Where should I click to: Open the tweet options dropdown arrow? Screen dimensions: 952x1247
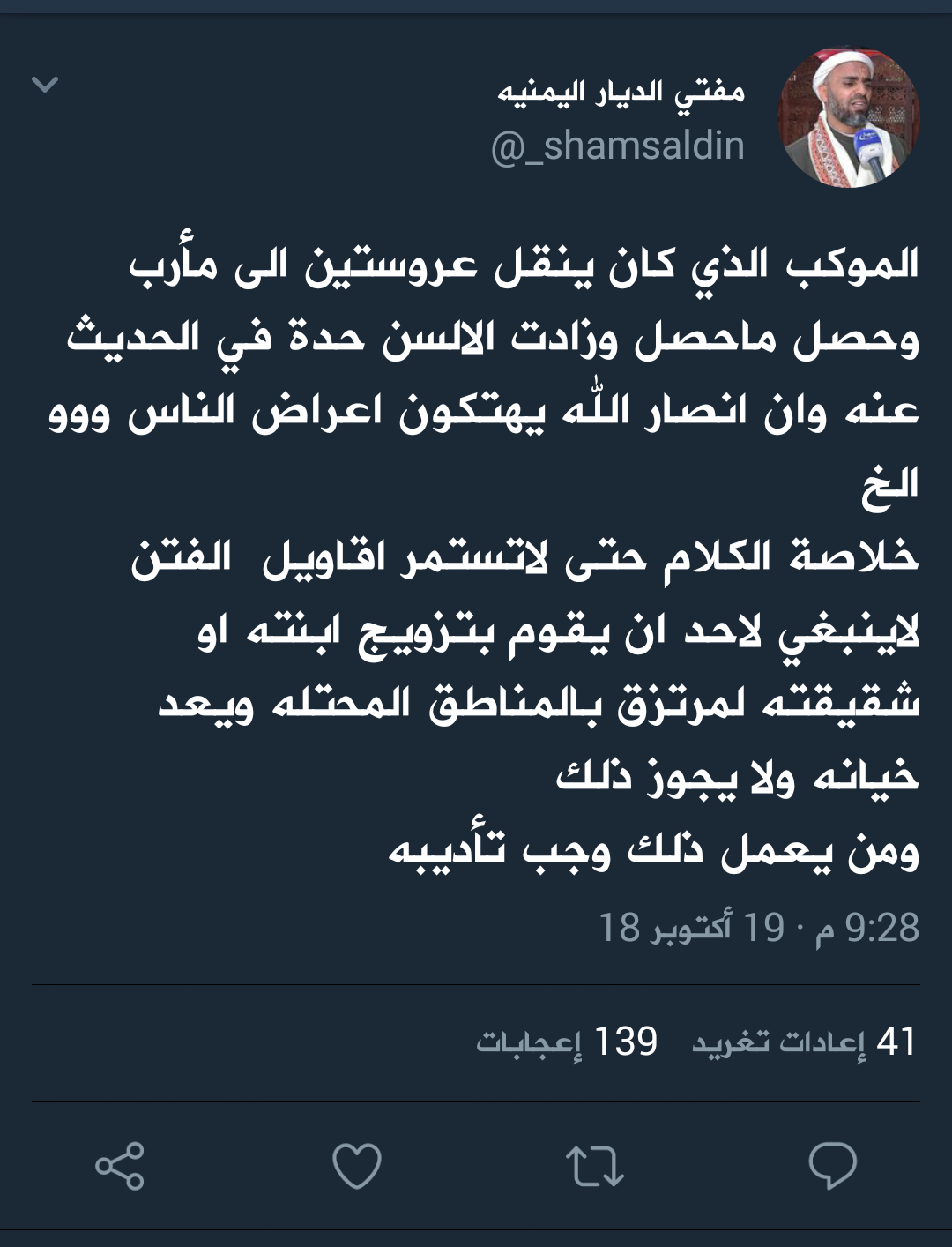click(45, 85)
